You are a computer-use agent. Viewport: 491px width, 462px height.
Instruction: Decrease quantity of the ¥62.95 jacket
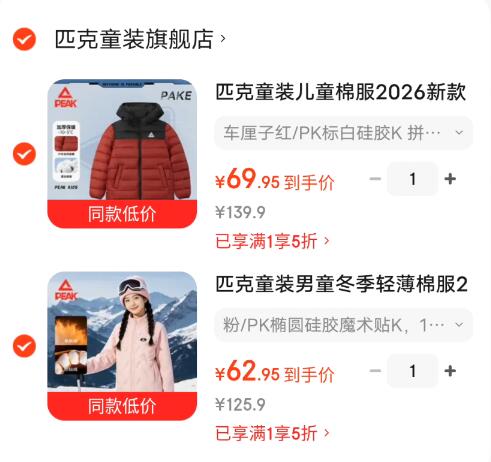coord(375,371)
